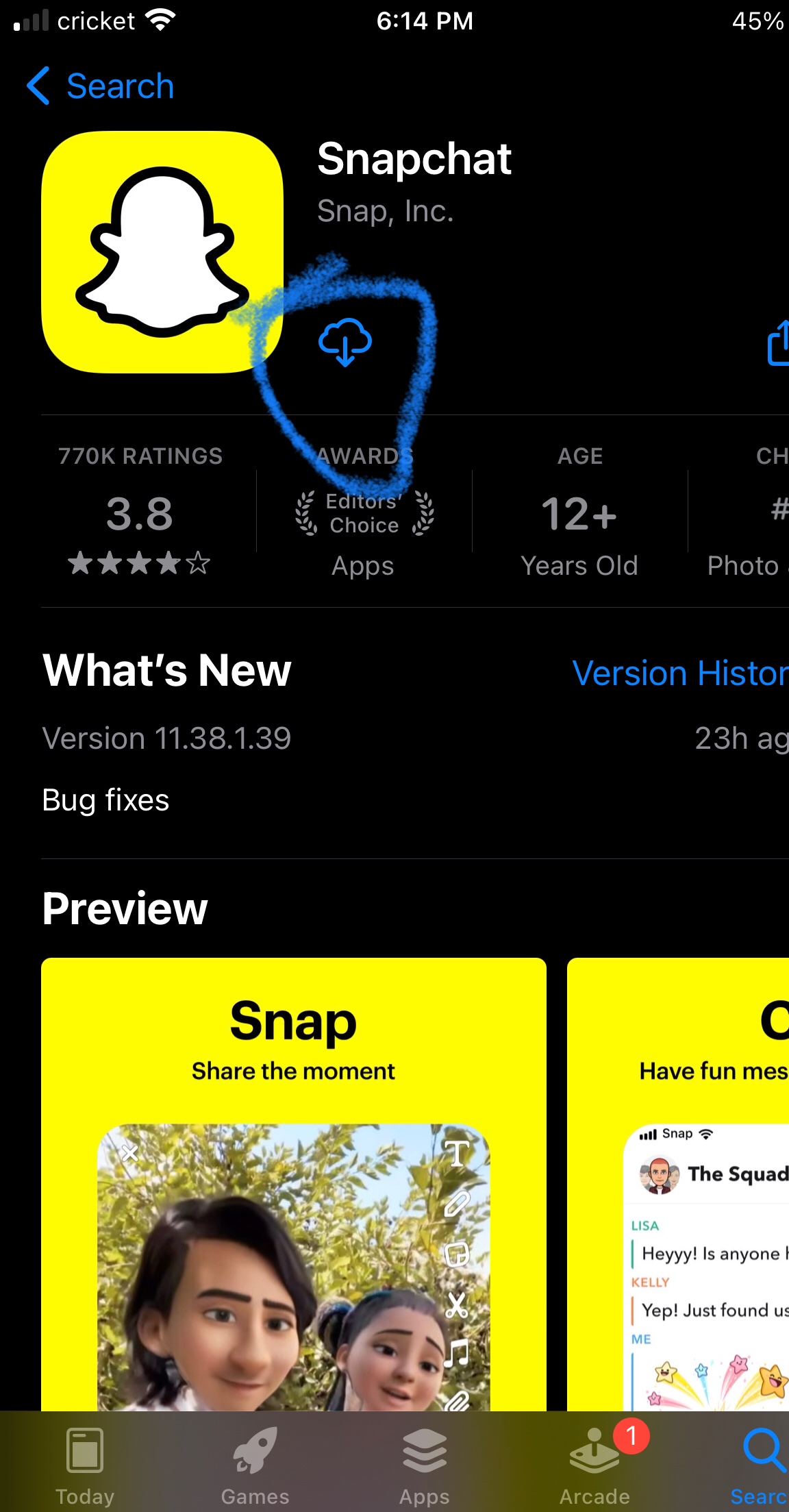Screen dimensions: 789x1512
Task: Open Editors' Choice award details
Action: [x=364, y=513]
